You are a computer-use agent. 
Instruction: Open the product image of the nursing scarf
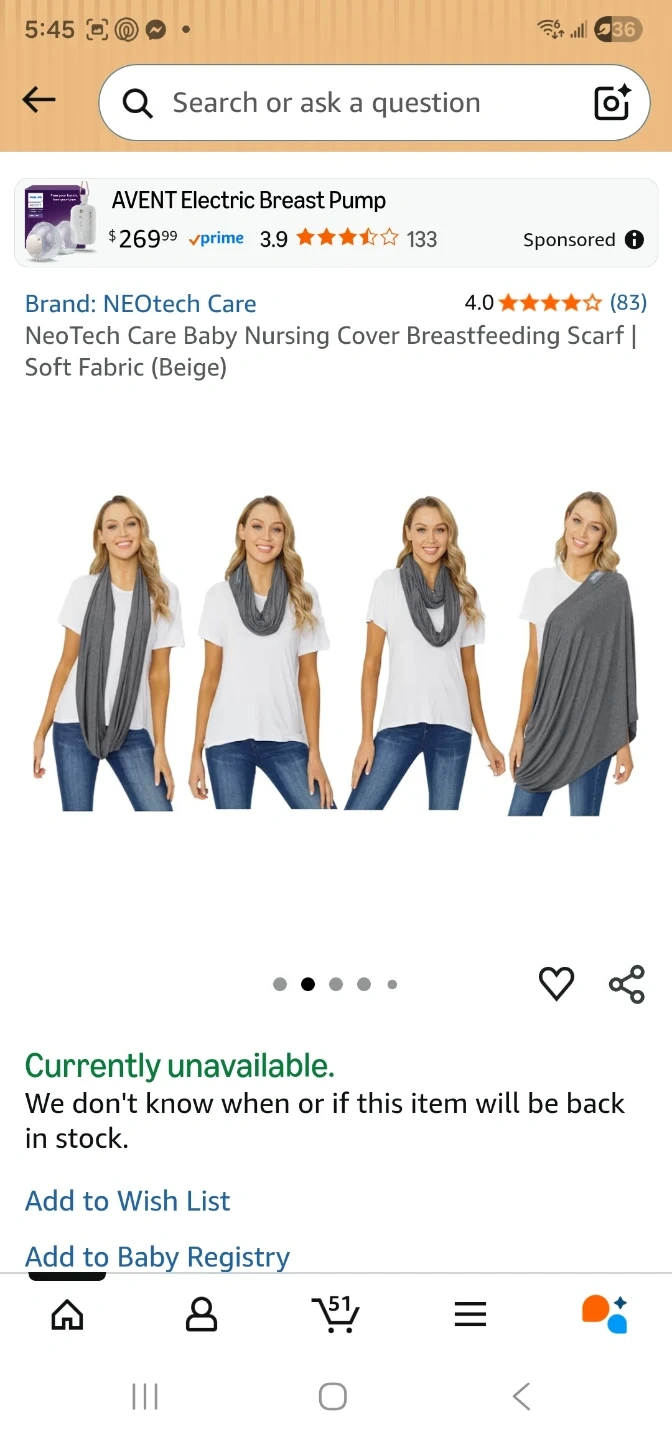click(x=336, y=655)
